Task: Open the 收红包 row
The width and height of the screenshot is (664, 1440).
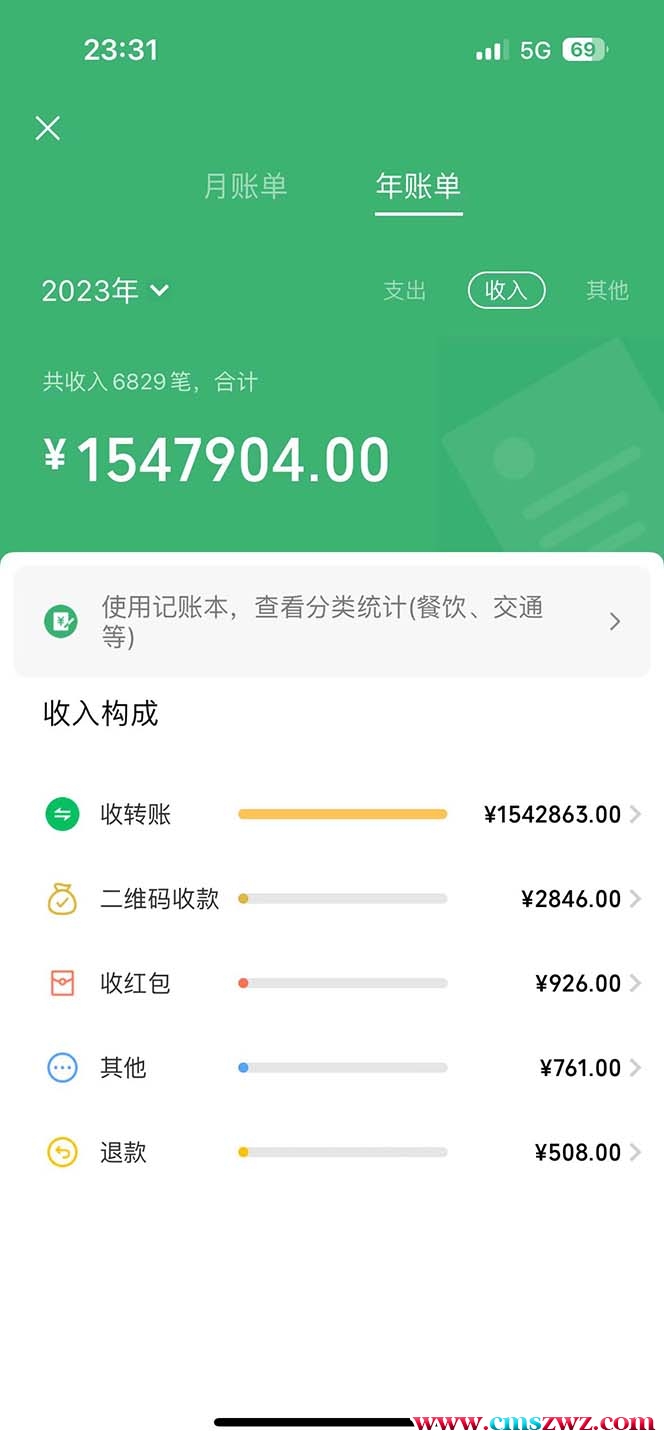Action: click(340, 984)
